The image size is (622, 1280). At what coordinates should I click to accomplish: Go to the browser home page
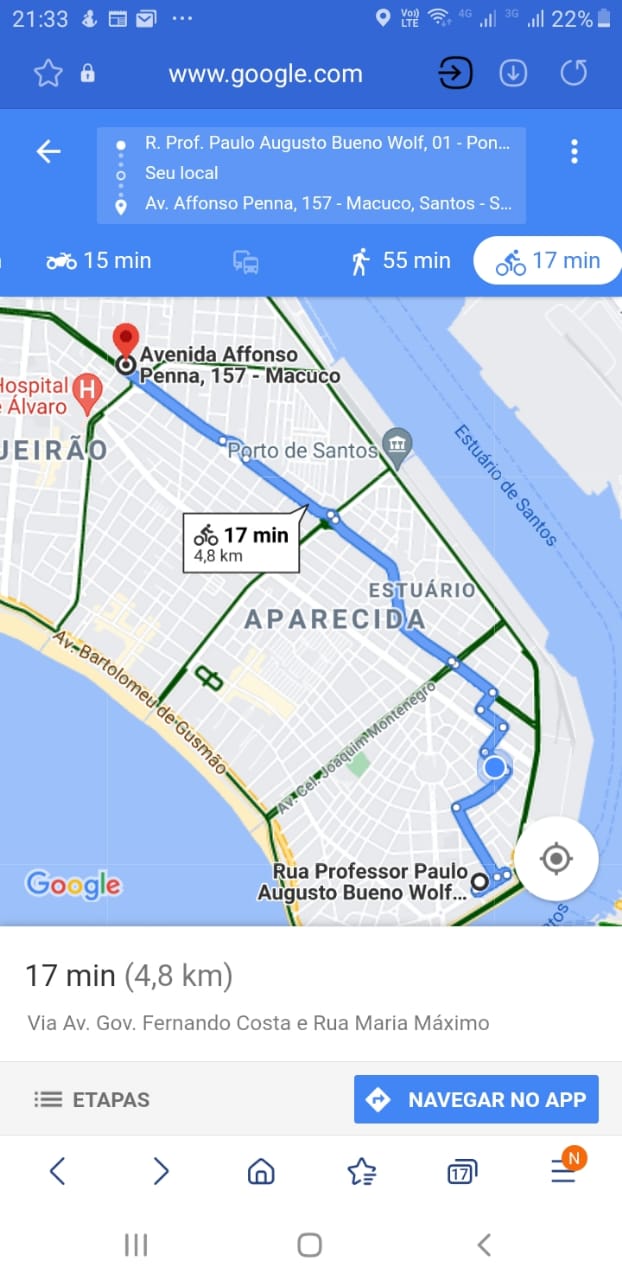click(261, 1170)
